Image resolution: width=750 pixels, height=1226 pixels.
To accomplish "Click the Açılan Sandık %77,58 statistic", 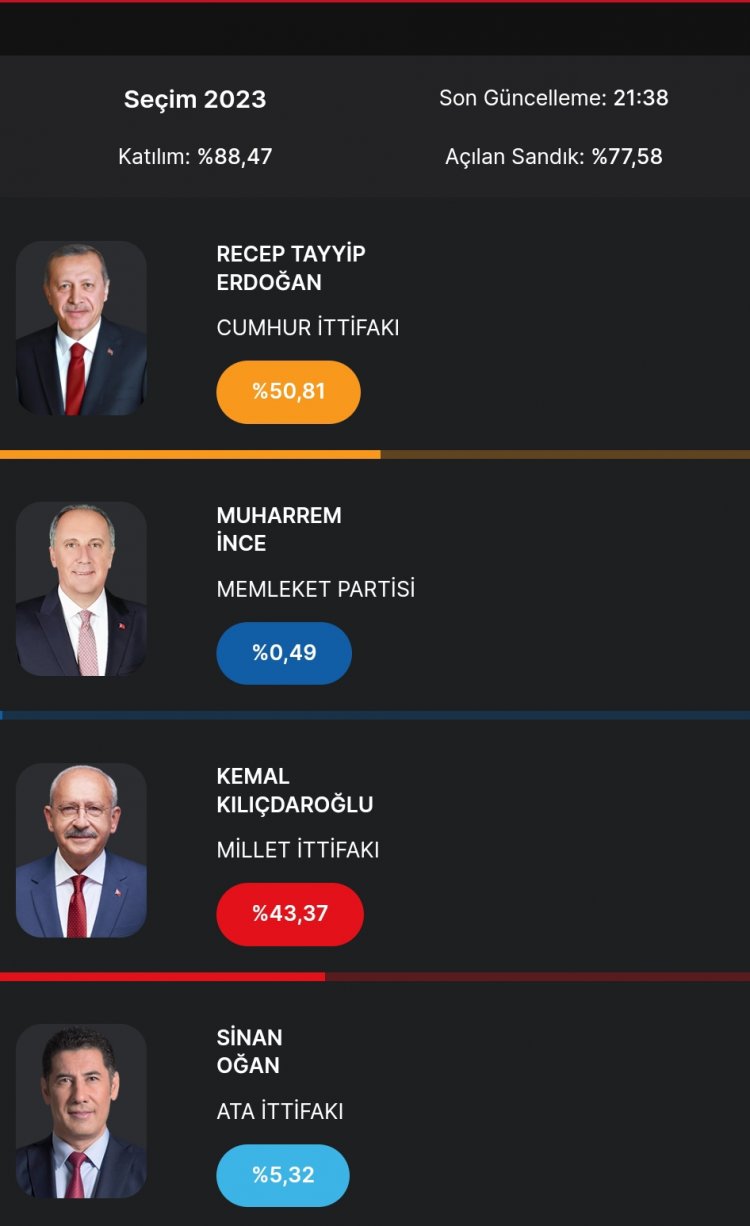I will (557, 156).
